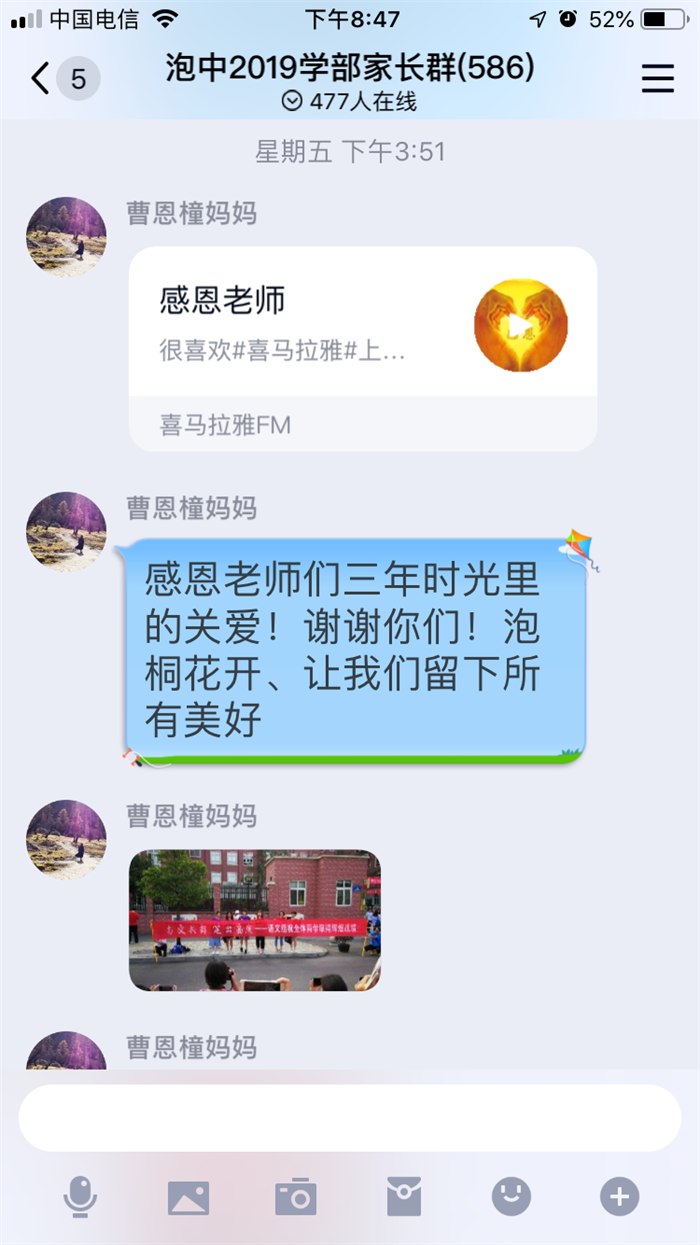The height and width of the screenshot is (1245, 700).
Task: View 曹恩橦妈妈's avatar beside the 感恩老师 card
Action: (x=66, y=237)
